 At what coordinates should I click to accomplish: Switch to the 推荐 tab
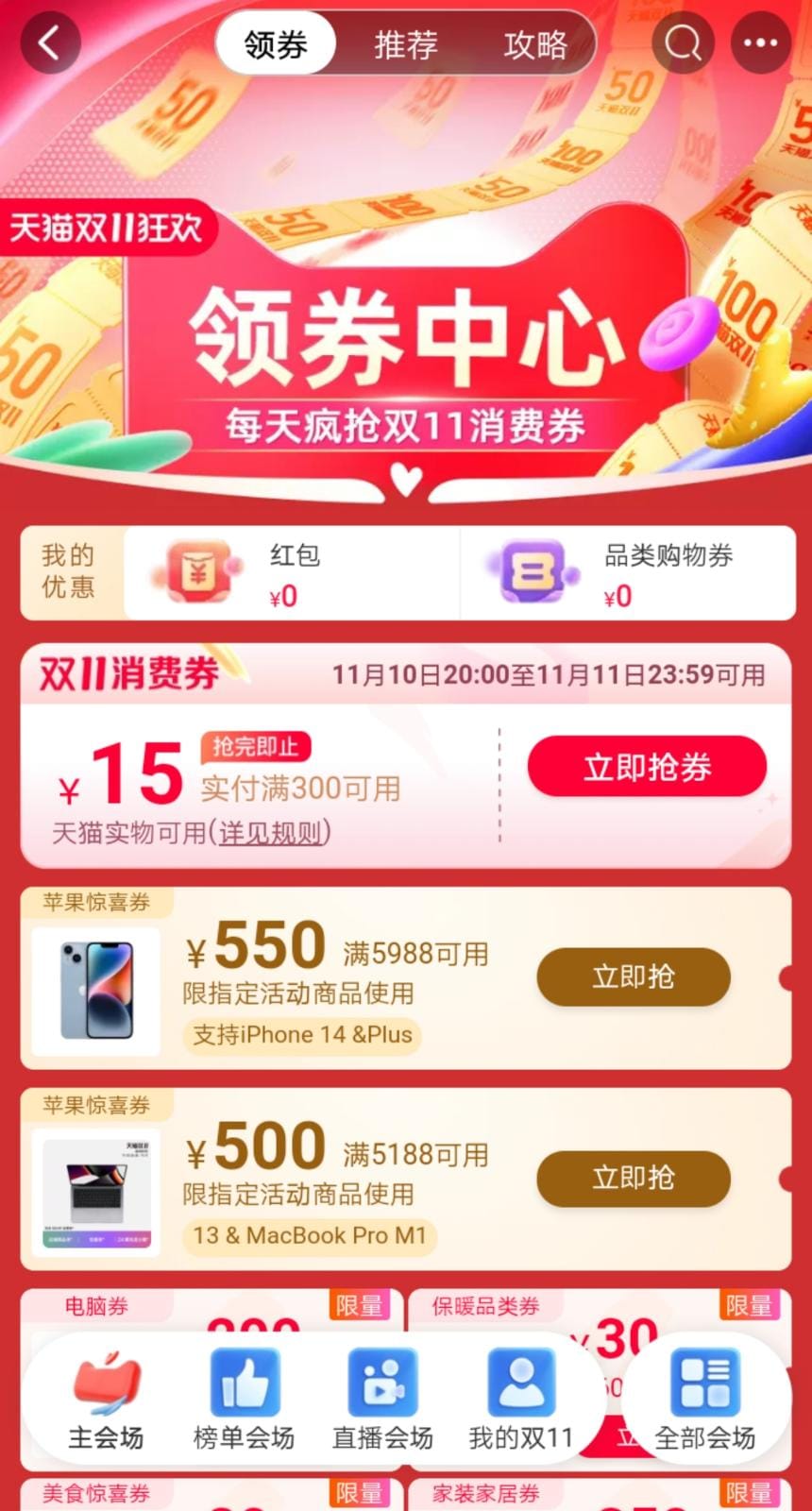406,44
